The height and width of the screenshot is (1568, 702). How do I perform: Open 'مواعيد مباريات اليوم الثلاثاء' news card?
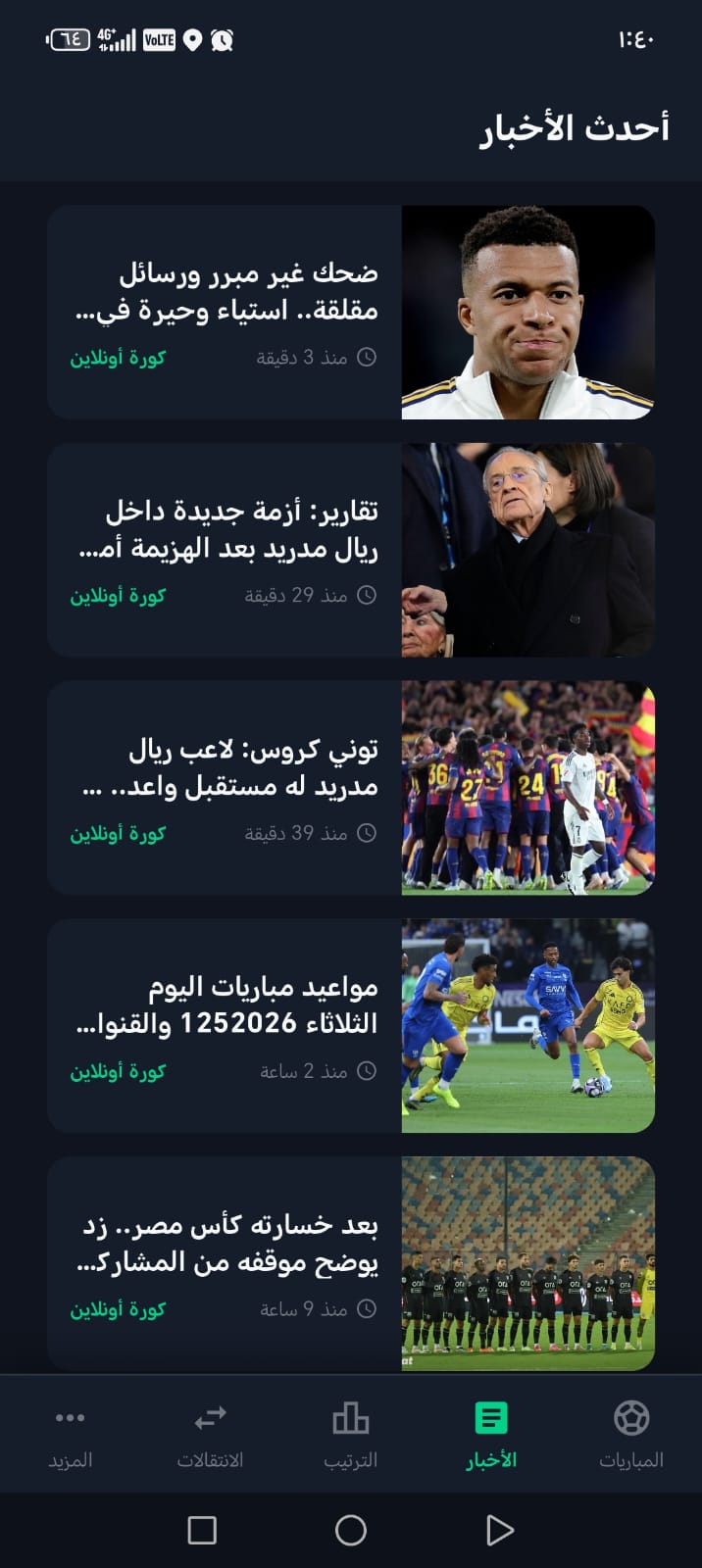(351, 1026)
